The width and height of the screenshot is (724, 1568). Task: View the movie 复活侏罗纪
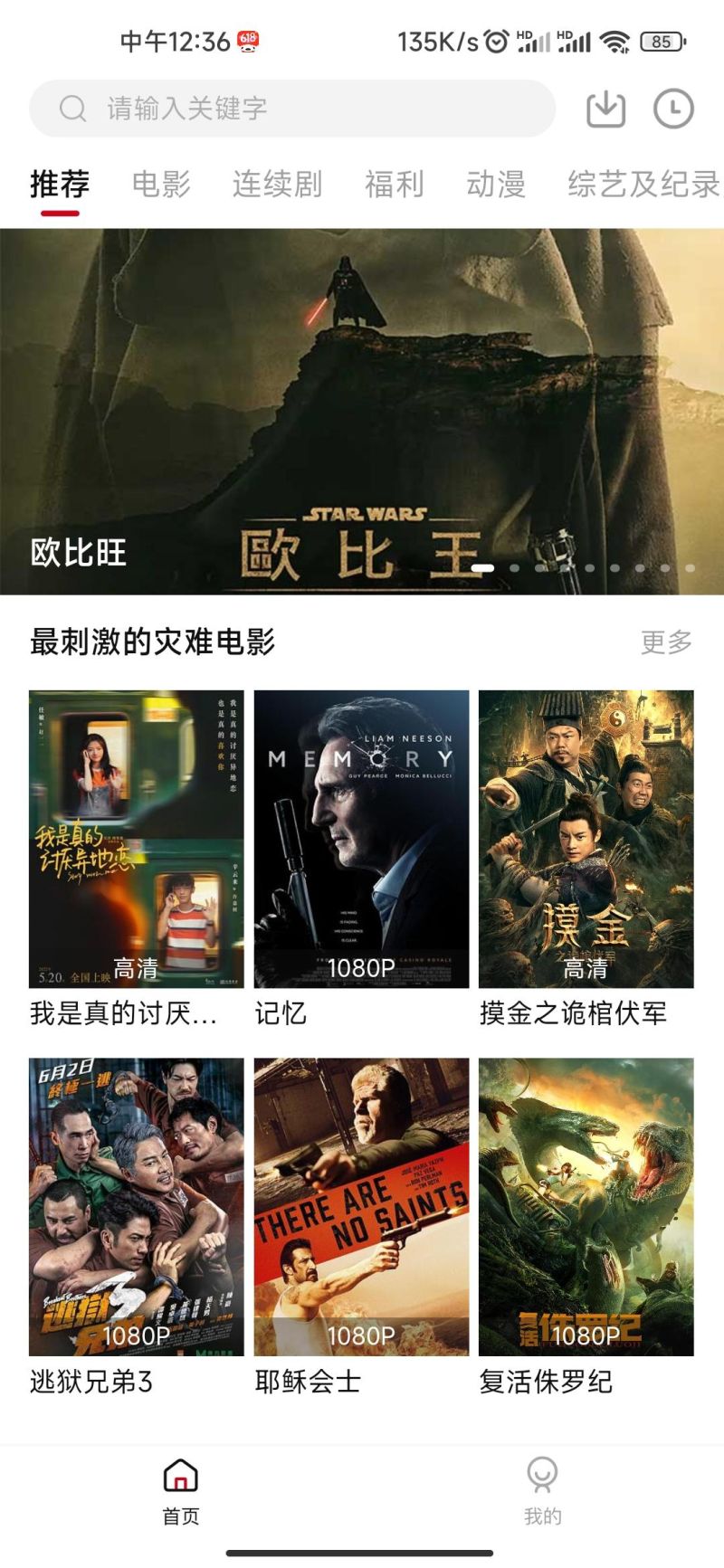point(586,1206)
